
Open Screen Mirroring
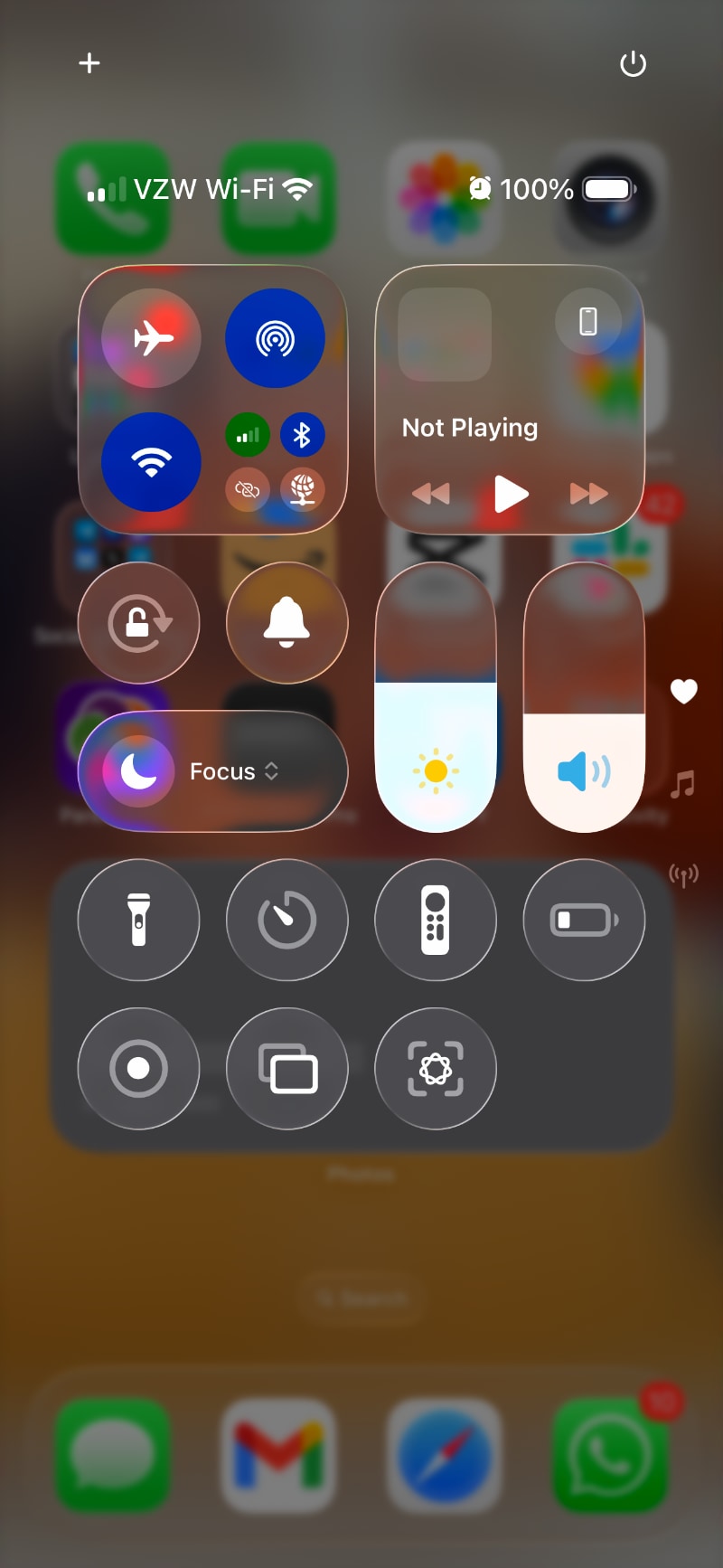pyautogui.click(x=286, y=1068)
